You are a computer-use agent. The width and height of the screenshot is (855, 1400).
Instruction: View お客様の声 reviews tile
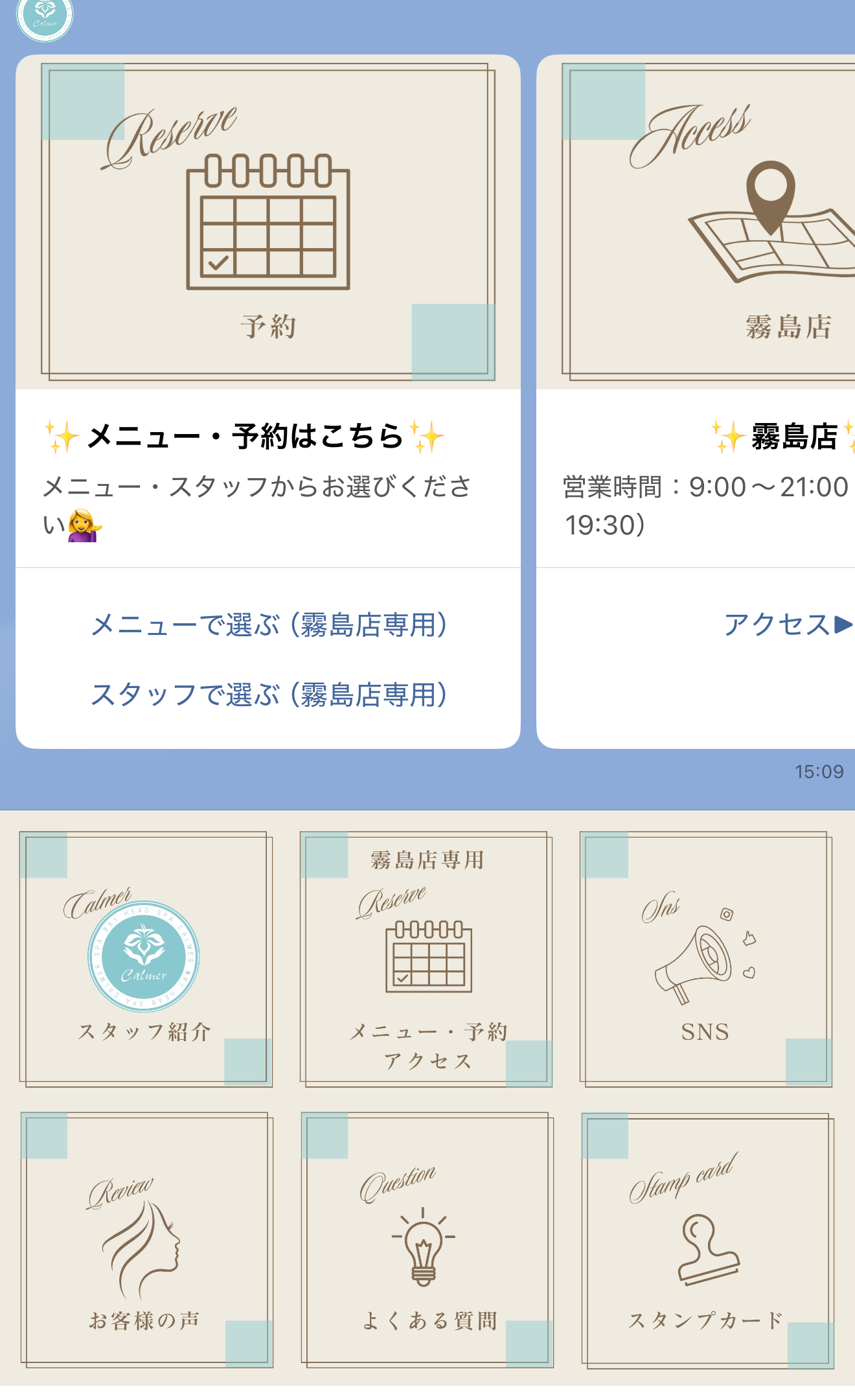[146, 1239]
